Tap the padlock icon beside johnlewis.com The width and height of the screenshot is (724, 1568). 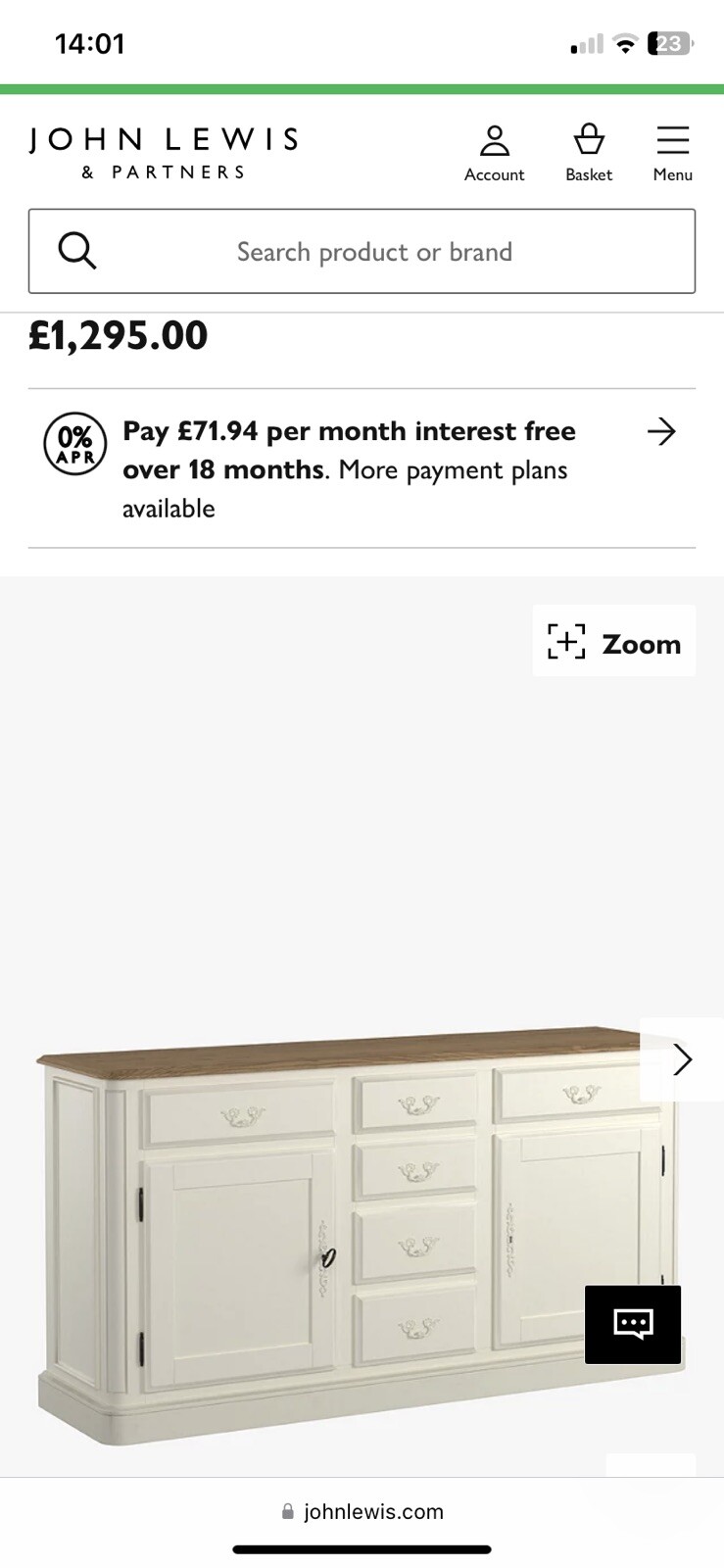coord(288,1510)
